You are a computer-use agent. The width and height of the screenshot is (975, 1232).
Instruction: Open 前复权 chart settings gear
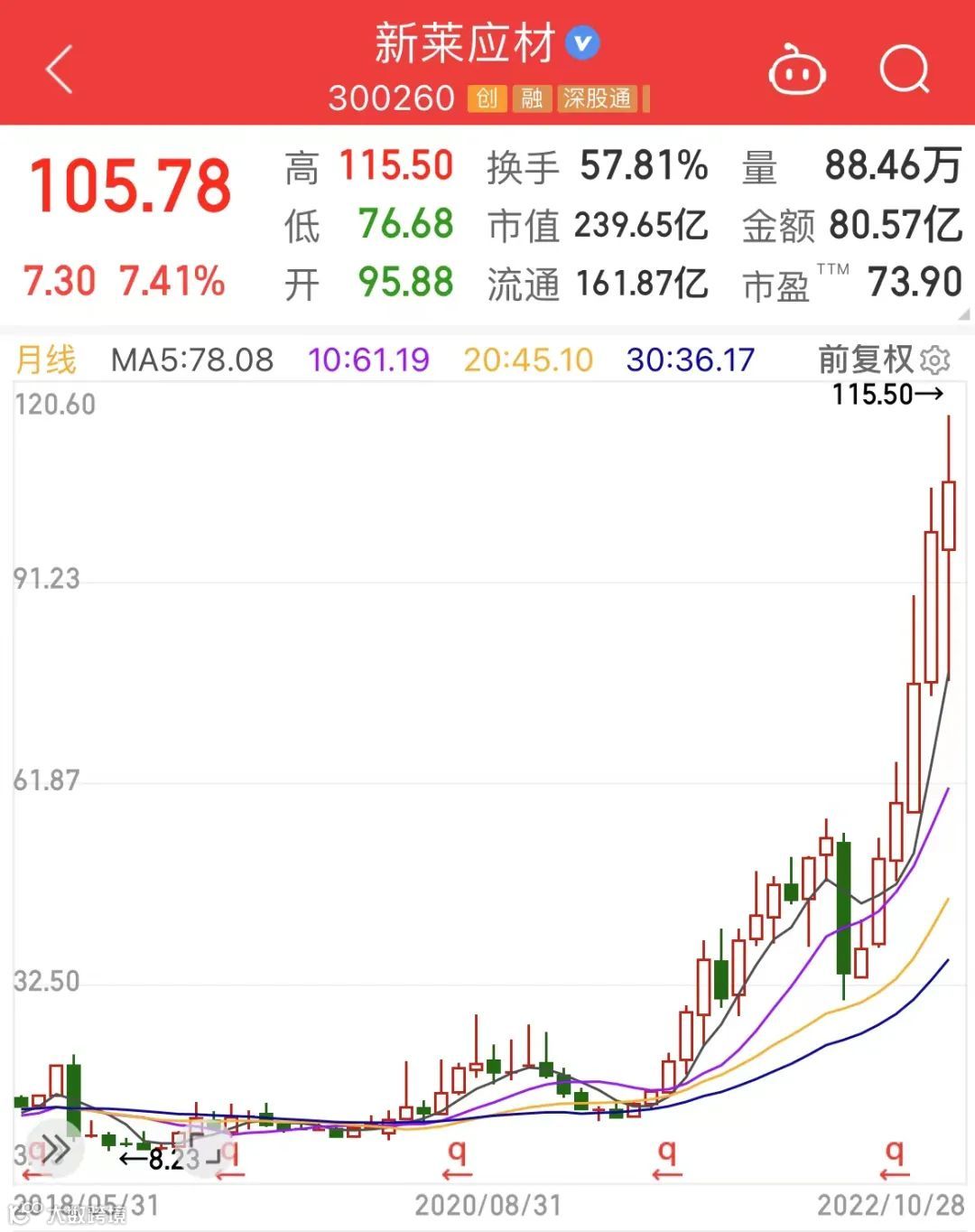tap(935, 359)
